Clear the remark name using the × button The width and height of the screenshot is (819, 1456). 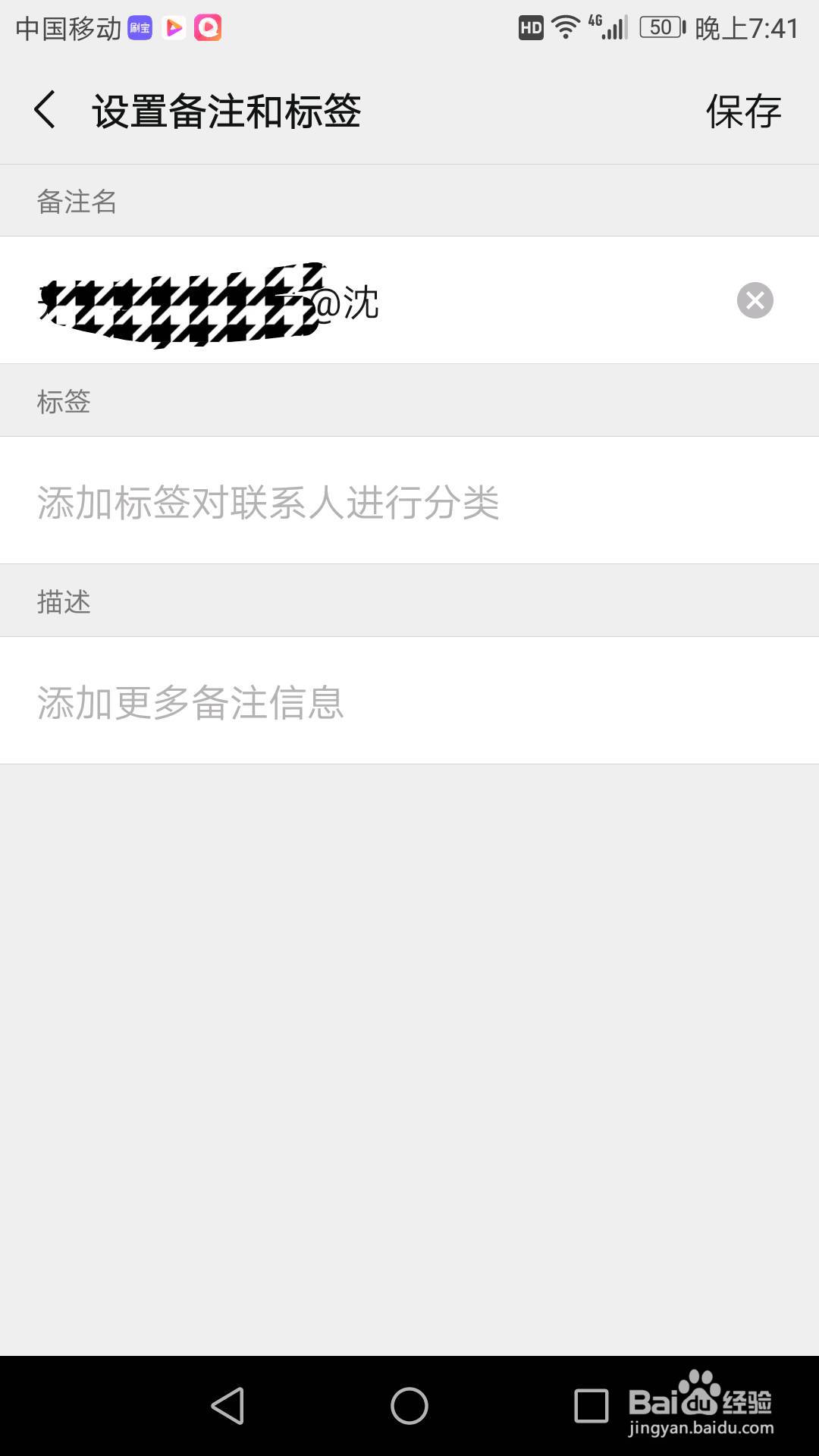(753, 300)
